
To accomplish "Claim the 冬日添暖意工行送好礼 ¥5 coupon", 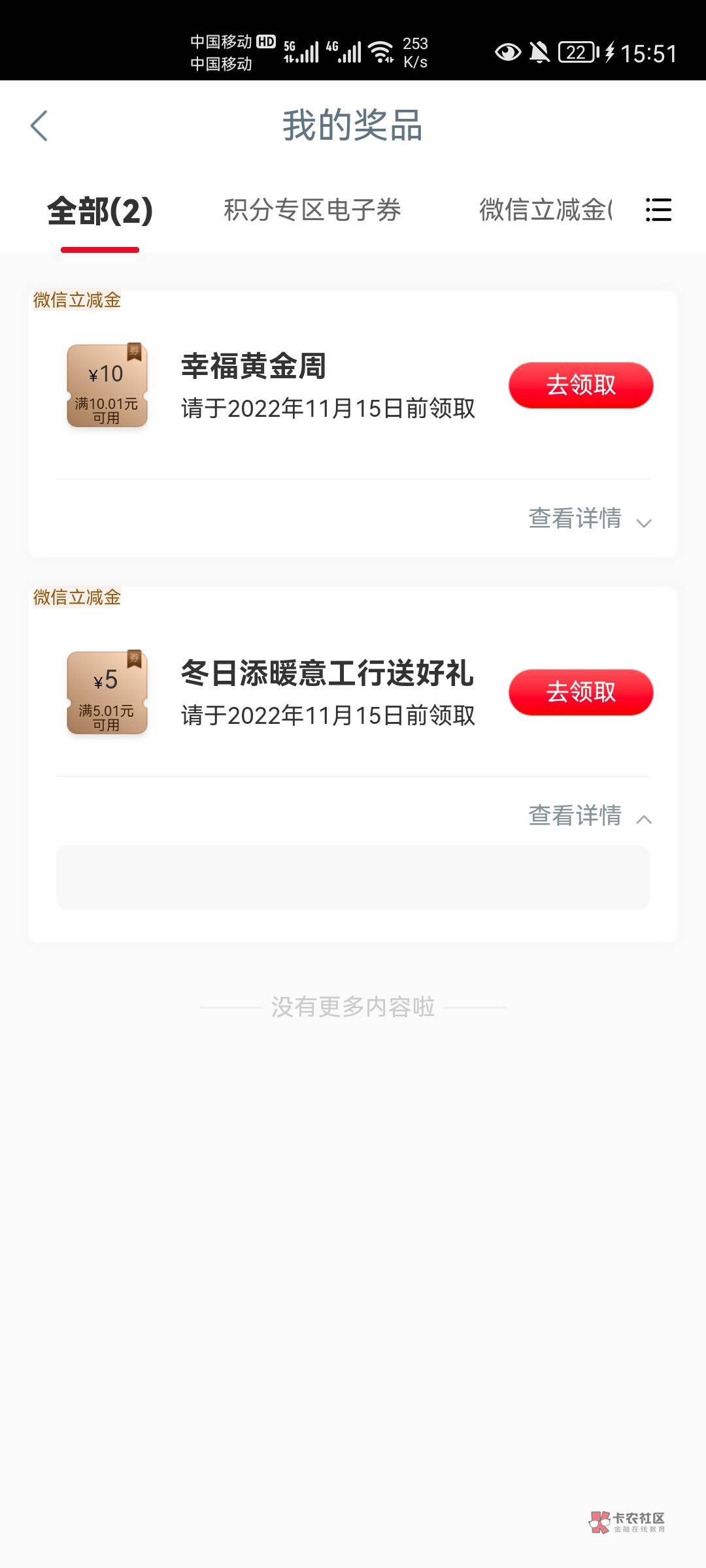I will click(580, 692).
